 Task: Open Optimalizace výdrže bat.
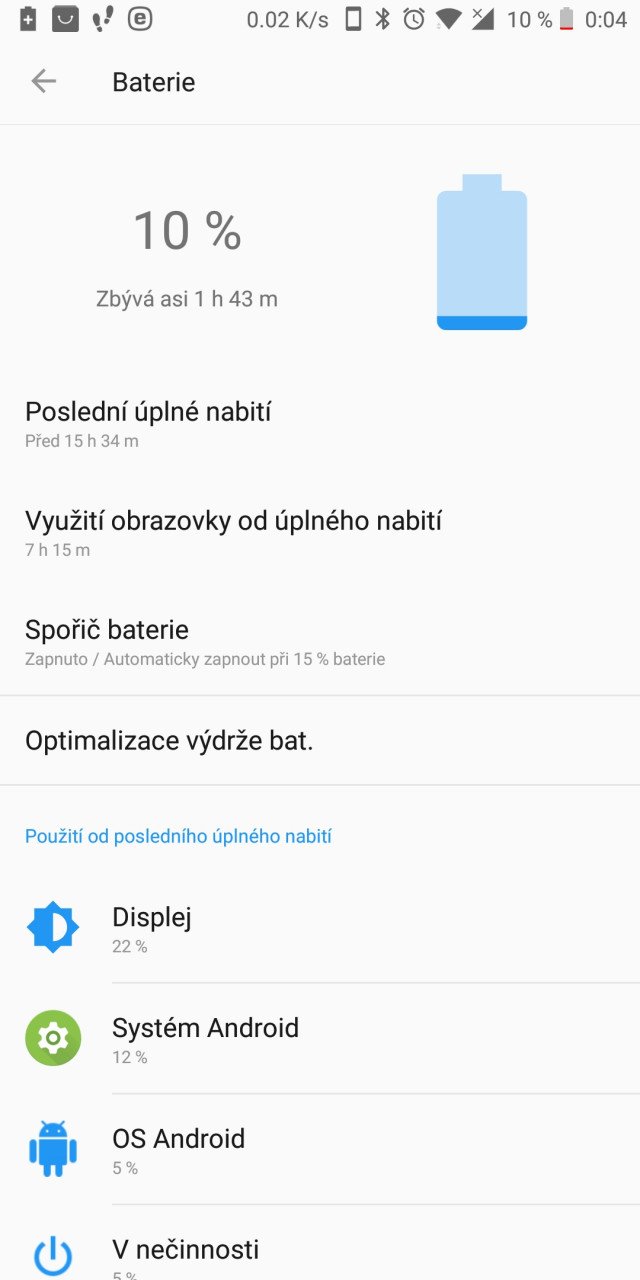320,741
